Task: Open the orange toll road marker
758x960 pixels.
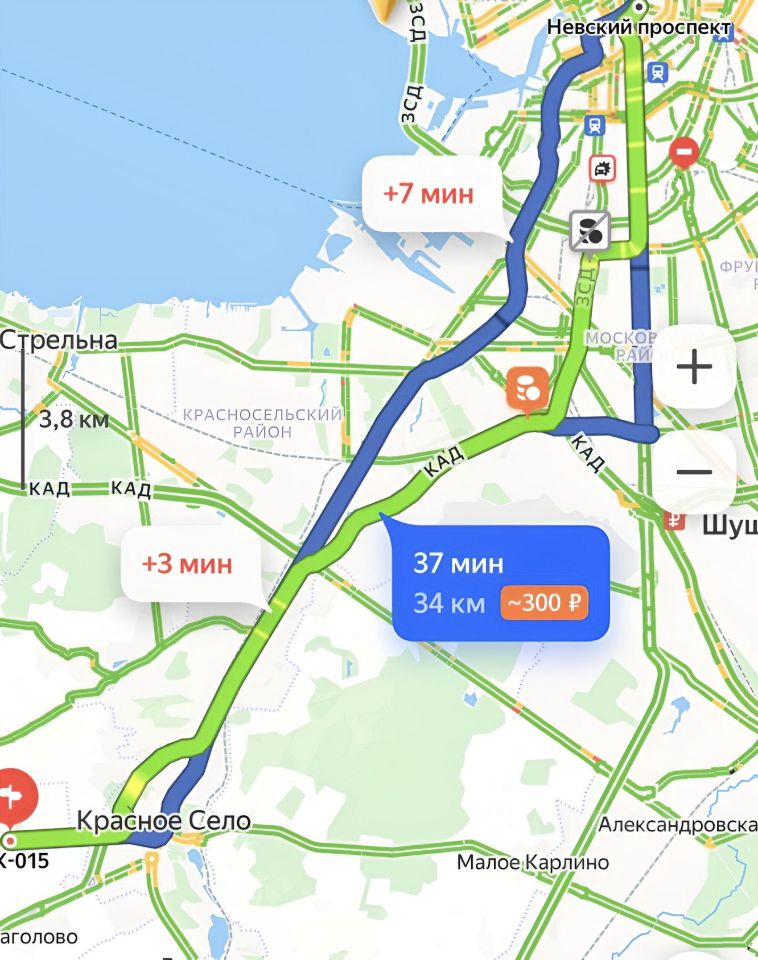Action: coord(527,389)
